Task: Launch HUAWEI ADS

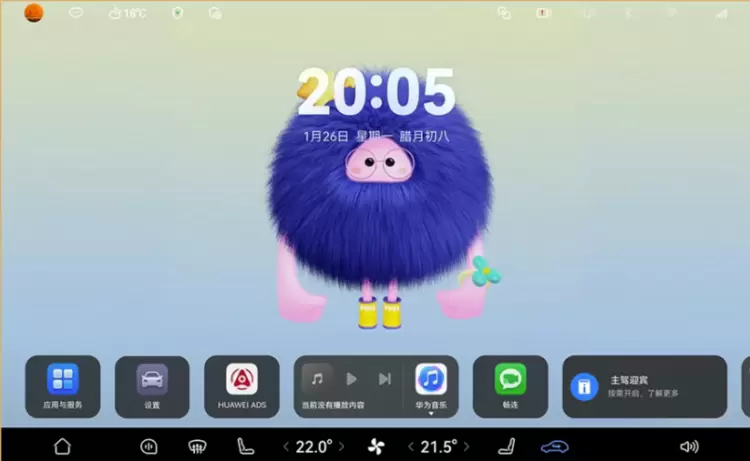Action: (242, 386)
